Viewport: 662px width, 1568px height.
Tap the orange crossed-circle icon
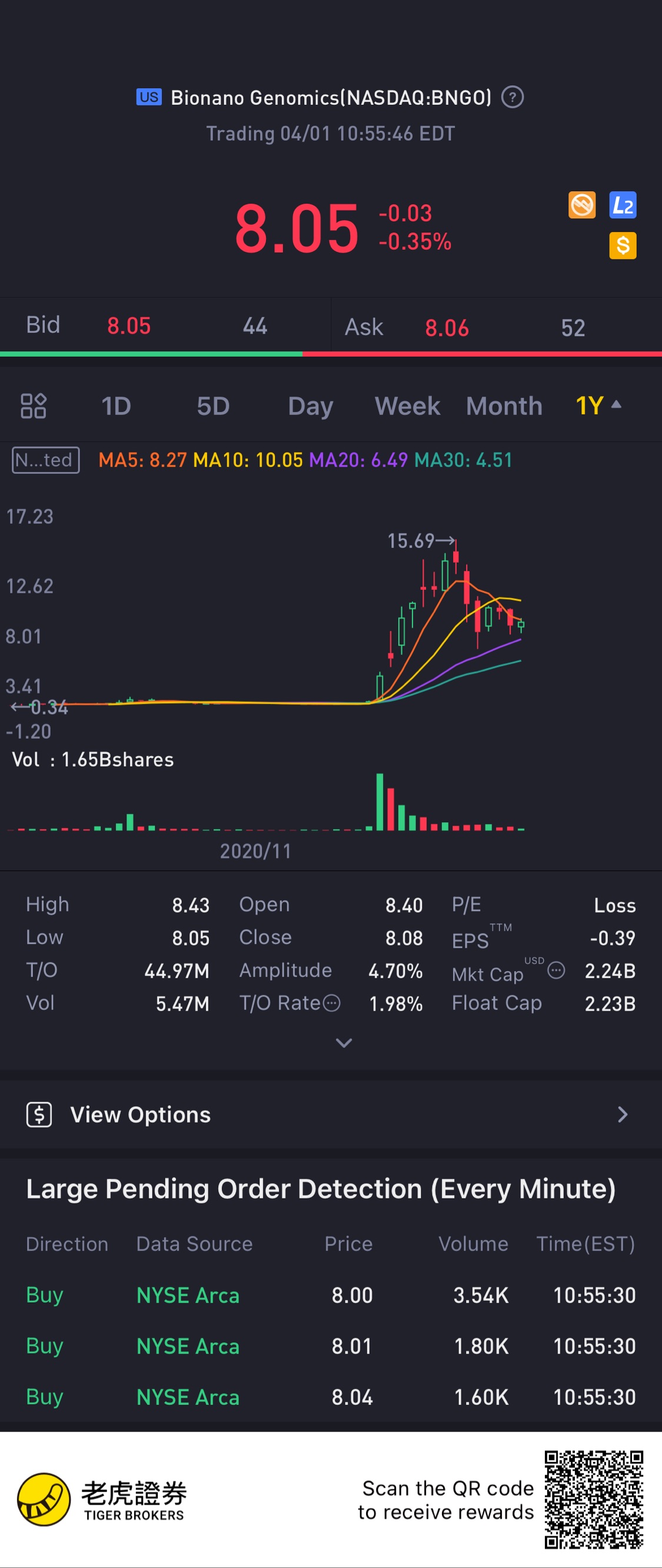pos(582,205)
